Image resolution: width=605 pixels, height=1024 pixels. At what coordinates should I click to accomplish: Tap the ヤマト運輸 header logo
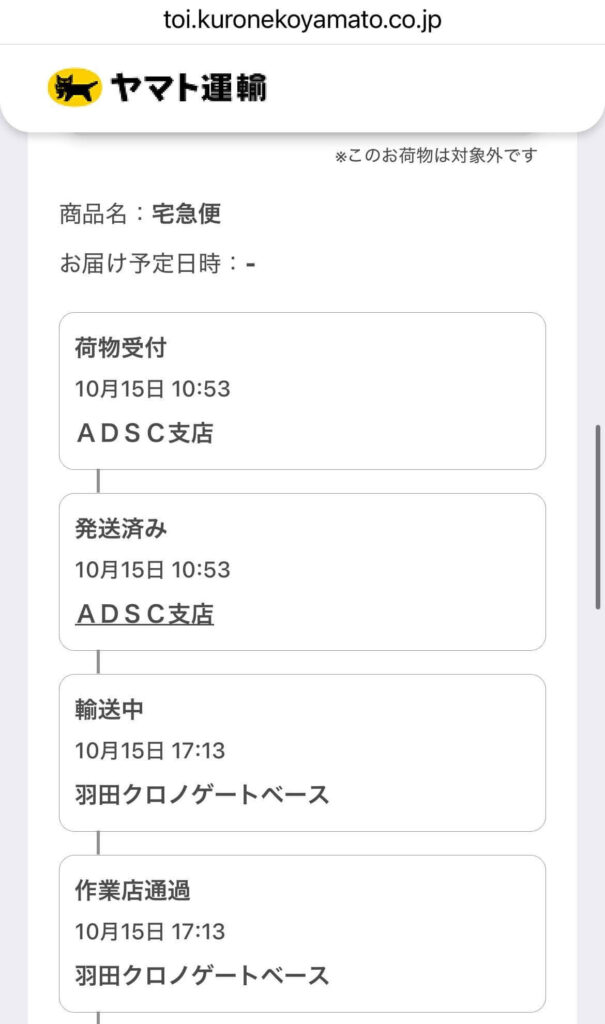tap(157, 88)
